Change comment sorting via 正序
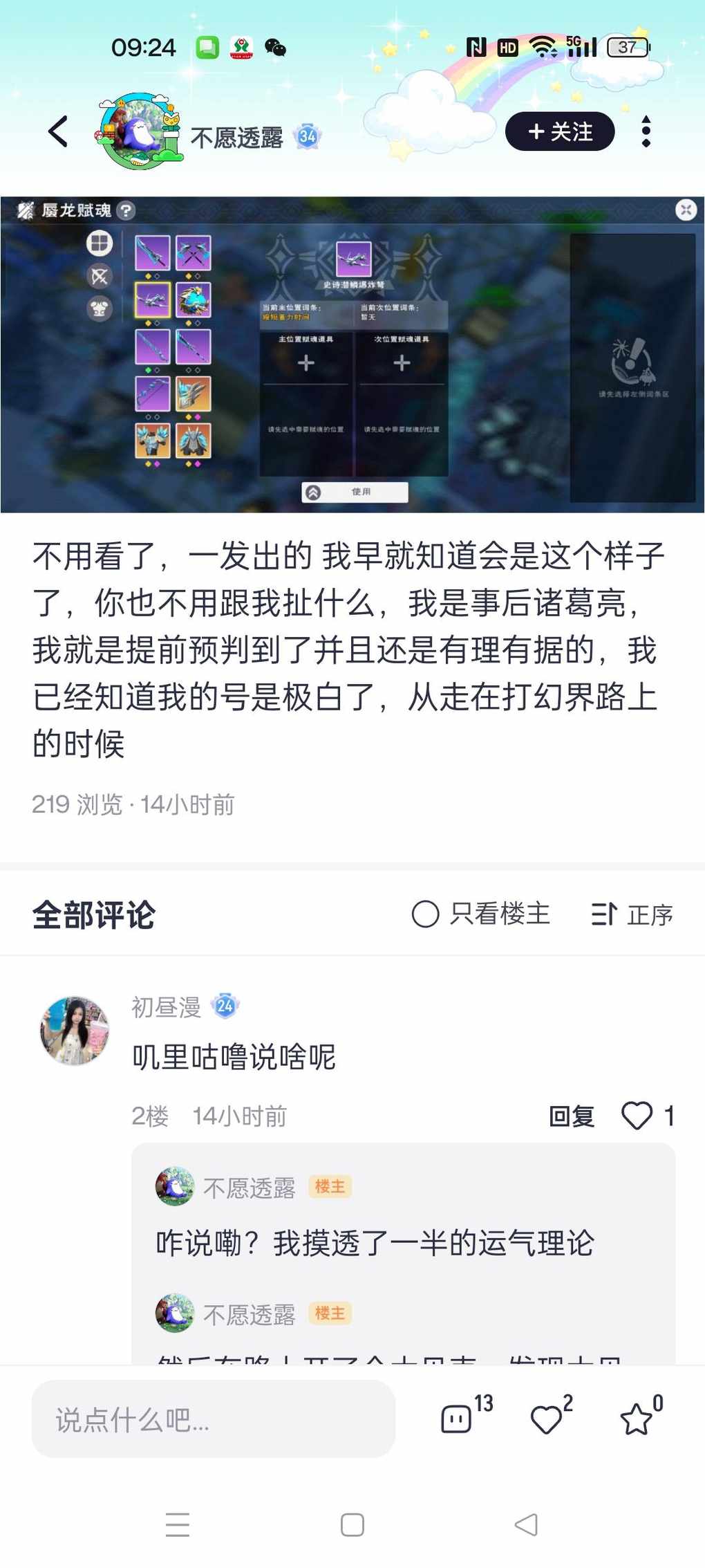705x1568 pixels. (632, 914)
